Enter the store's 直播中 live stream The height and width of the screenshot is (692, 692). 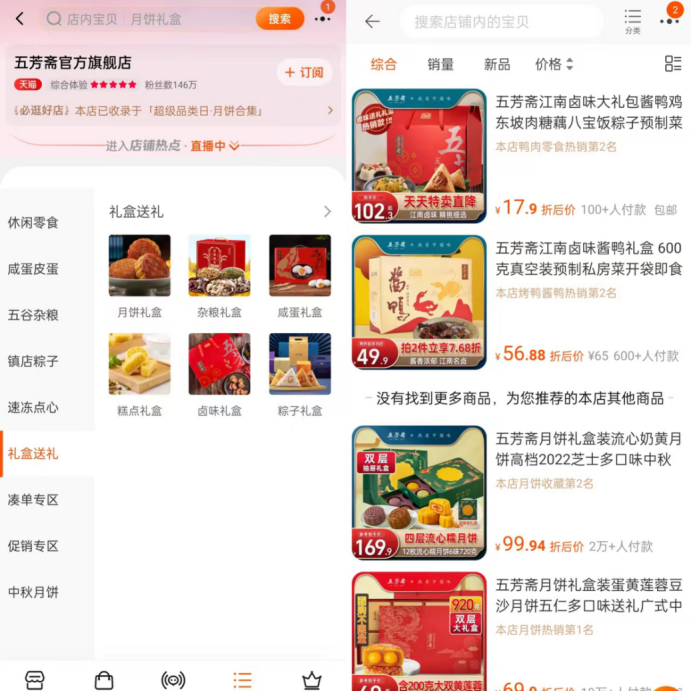click(214, 146)
